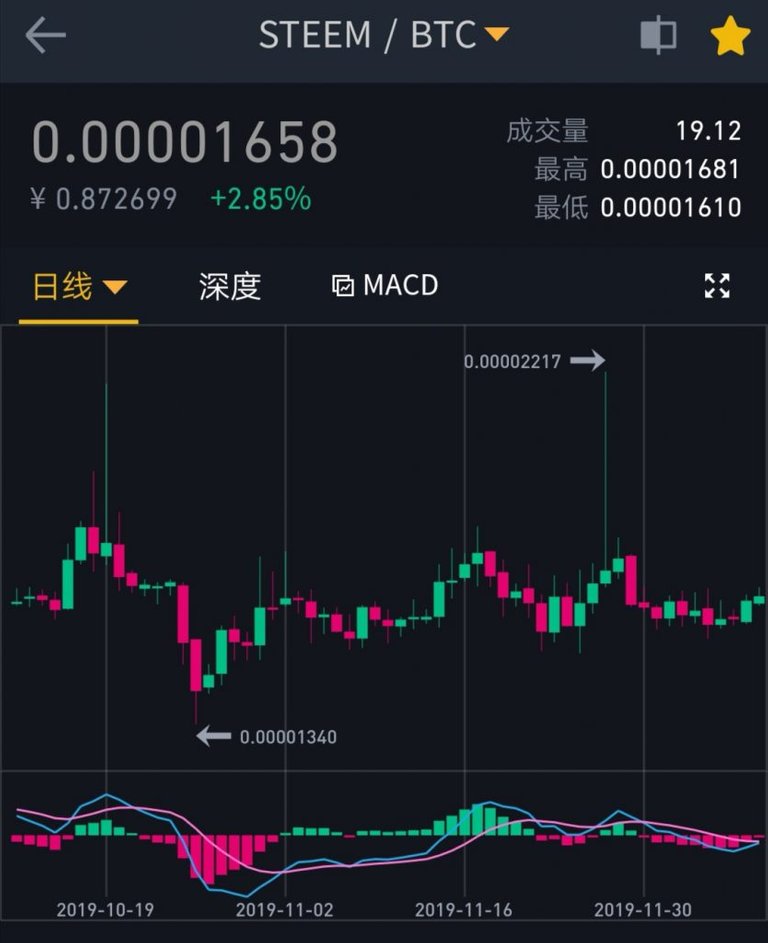Screen dimensions: 768x943
Task: Tap the split-view icon beside the star
Action: click(658, 37)
